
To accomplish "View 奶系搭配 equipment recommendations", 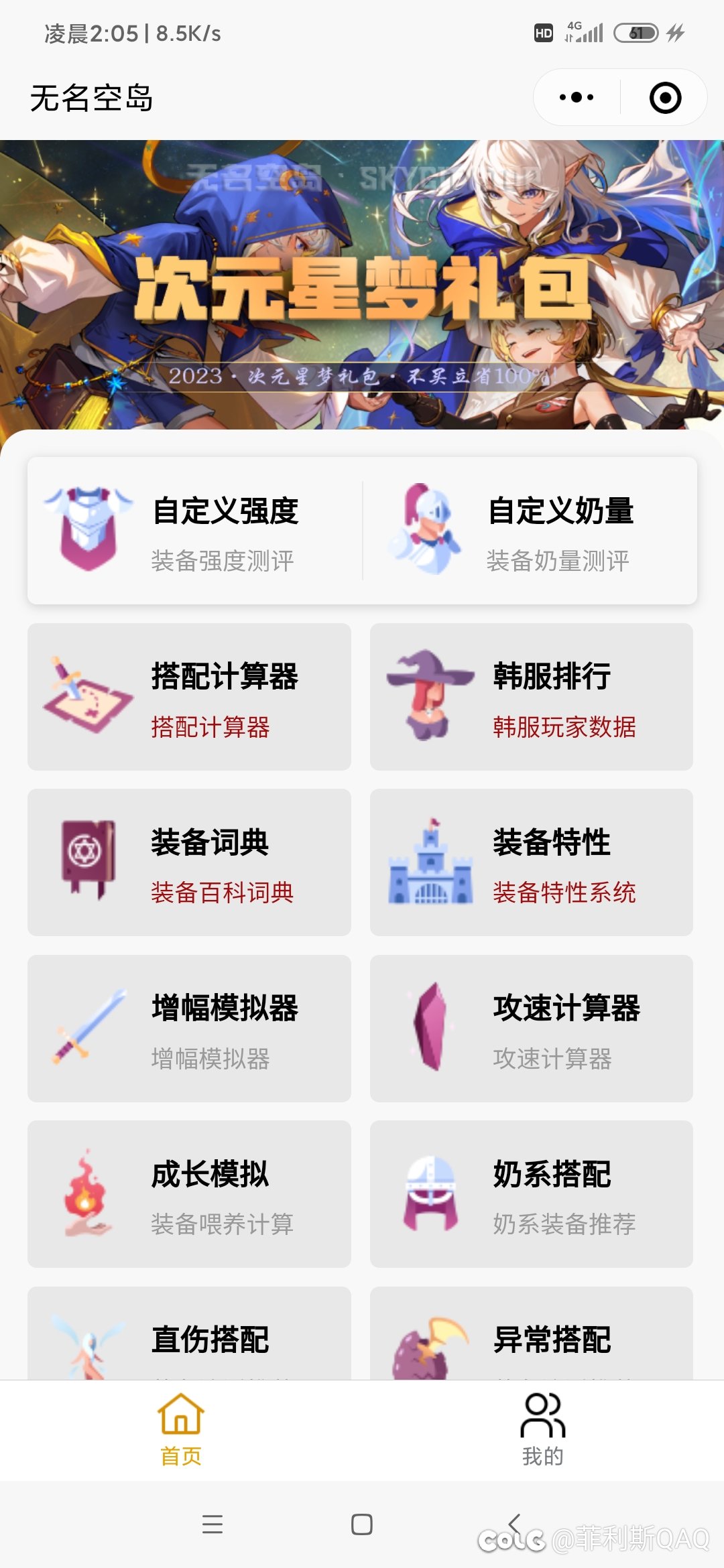I will [531, 1194].
